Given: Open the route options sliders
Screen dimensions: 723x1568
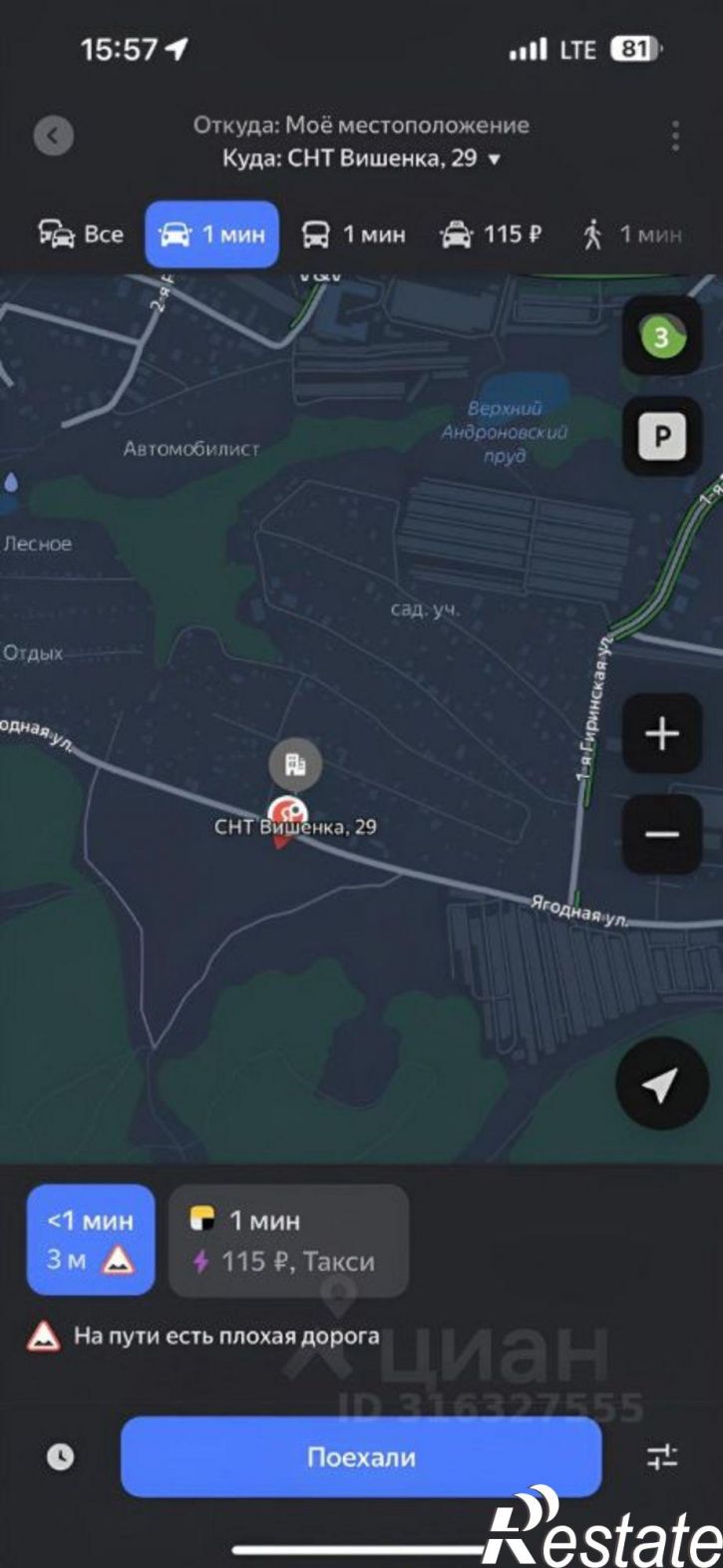Looking at the screenshot, I should click(x=662, y=1457).
